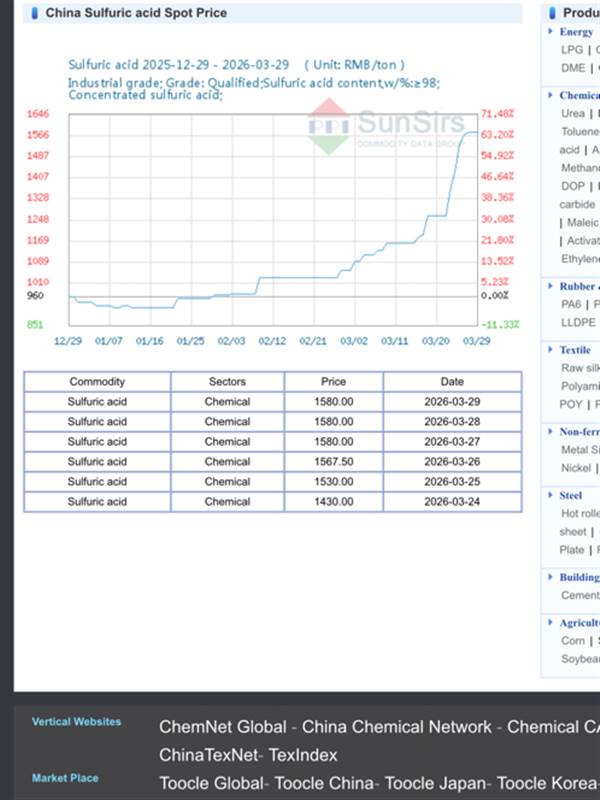Open the Steel category link
This screenshot has height=800, width=600.
tap(570, 495)
